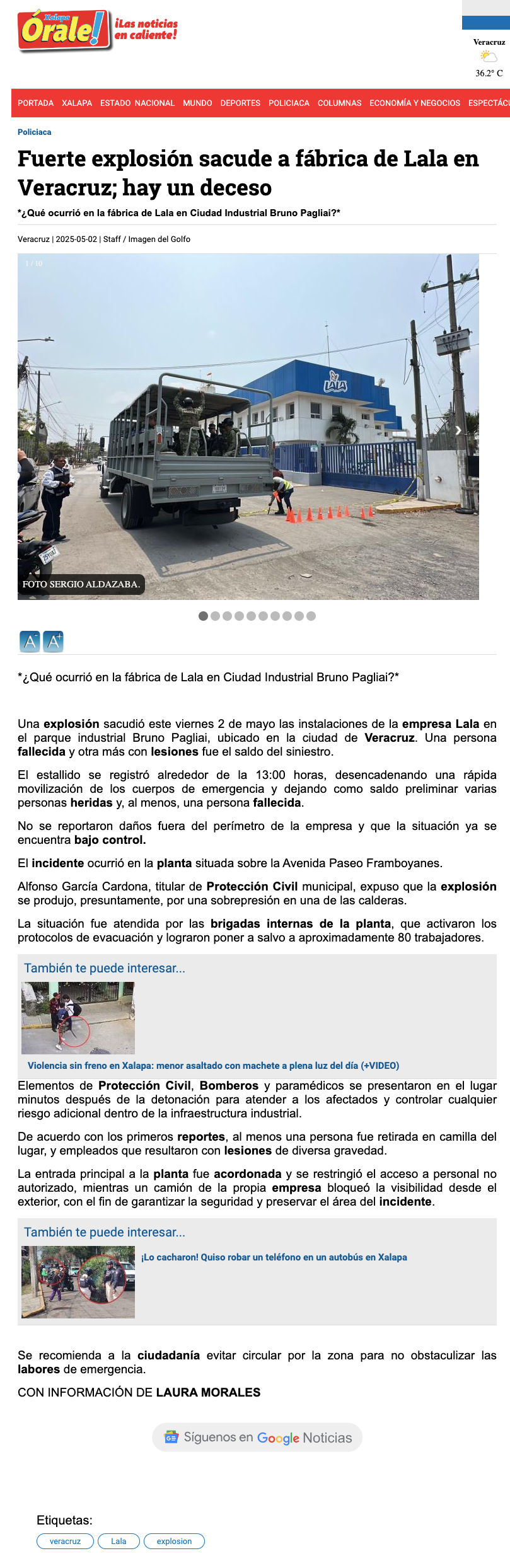The height and width of the screenshot is (1568, 510).
Task: Open COLUMNAS in the menu bar
Action: [339, 103]
